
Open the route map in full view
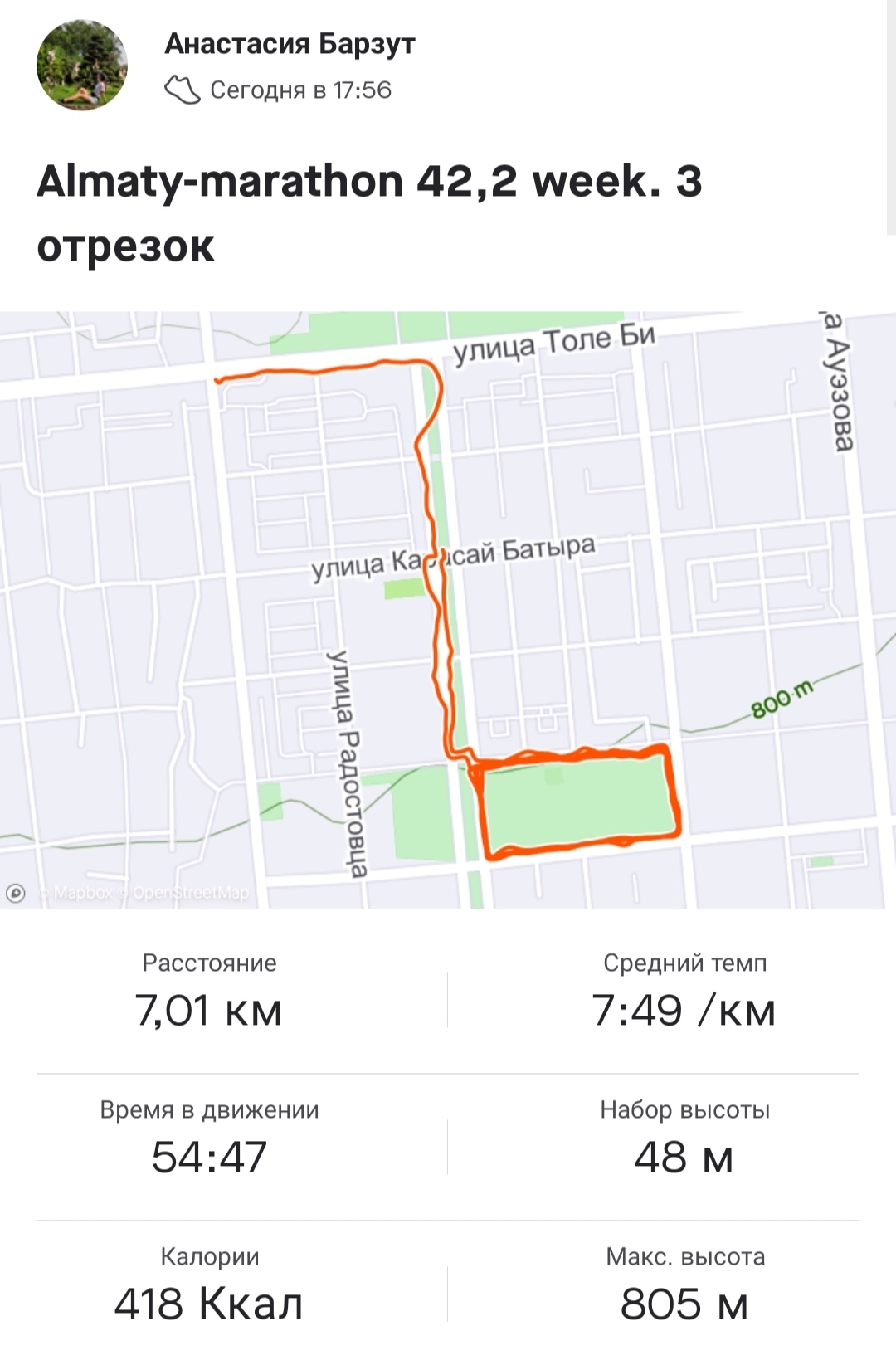(448, 609)
